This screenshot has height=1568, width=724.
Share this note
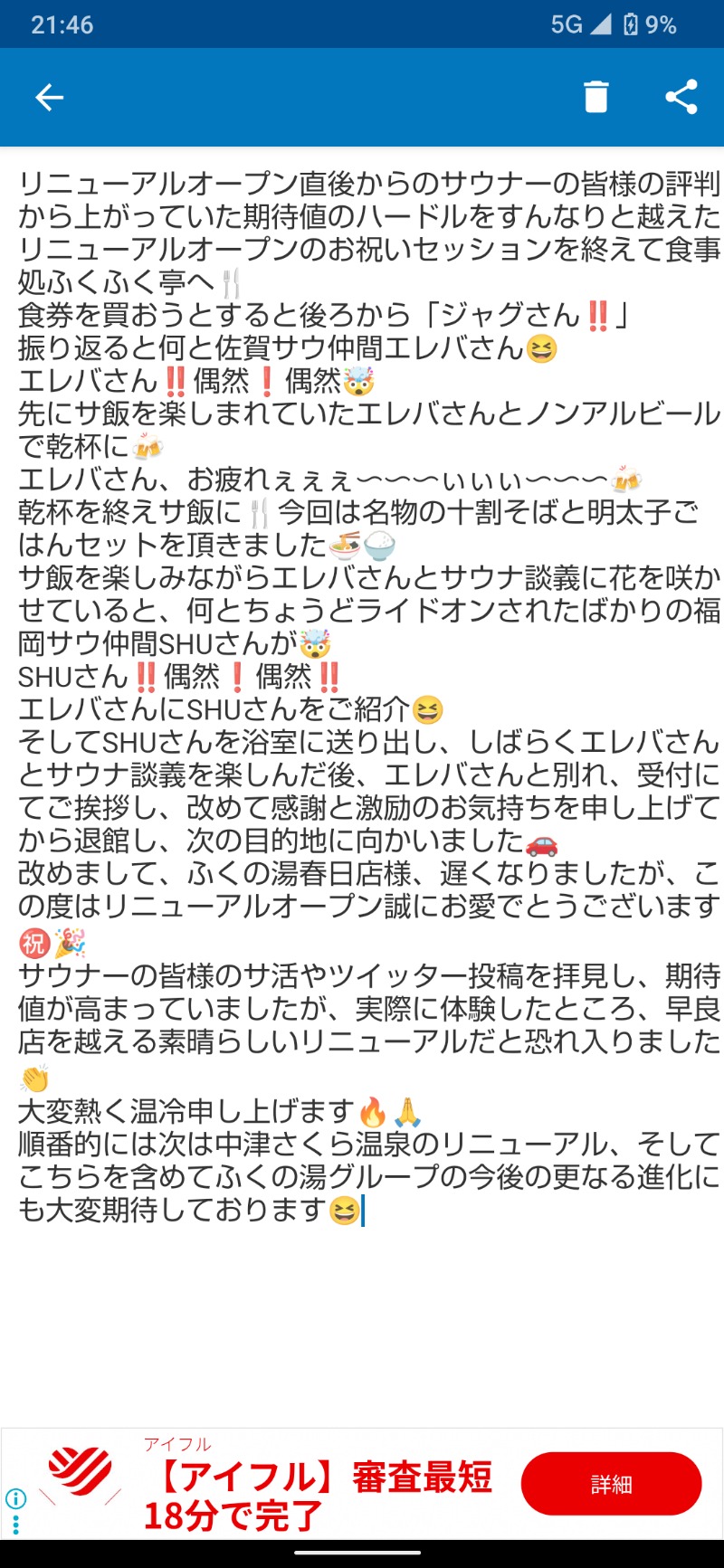[x=681, y=97]
